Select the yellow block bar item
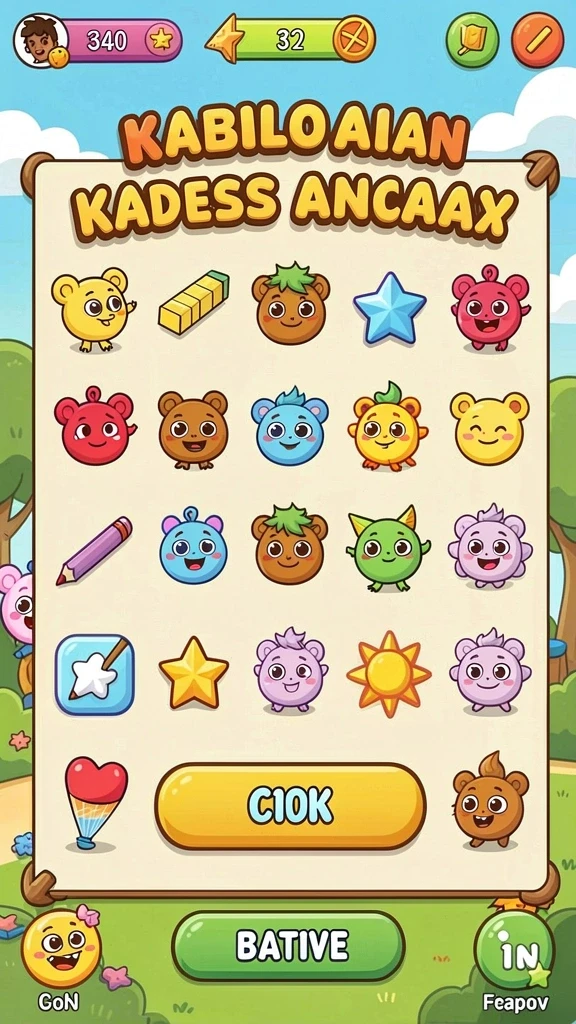 click(194, 302)
